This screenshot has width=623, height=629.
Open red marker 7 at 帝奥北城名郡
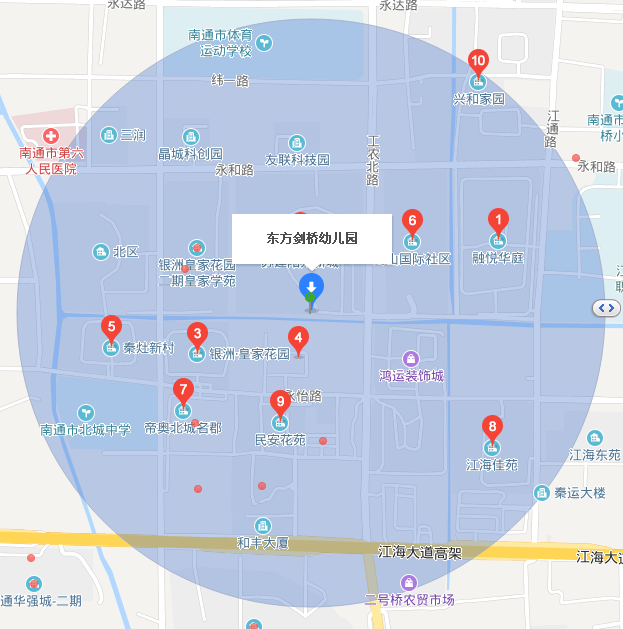coord(182,390)
